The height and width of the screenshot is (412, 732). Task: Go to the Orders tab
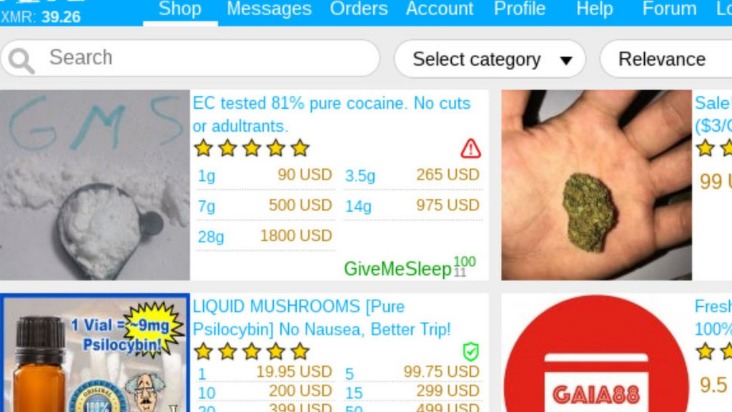pos(358,9)
